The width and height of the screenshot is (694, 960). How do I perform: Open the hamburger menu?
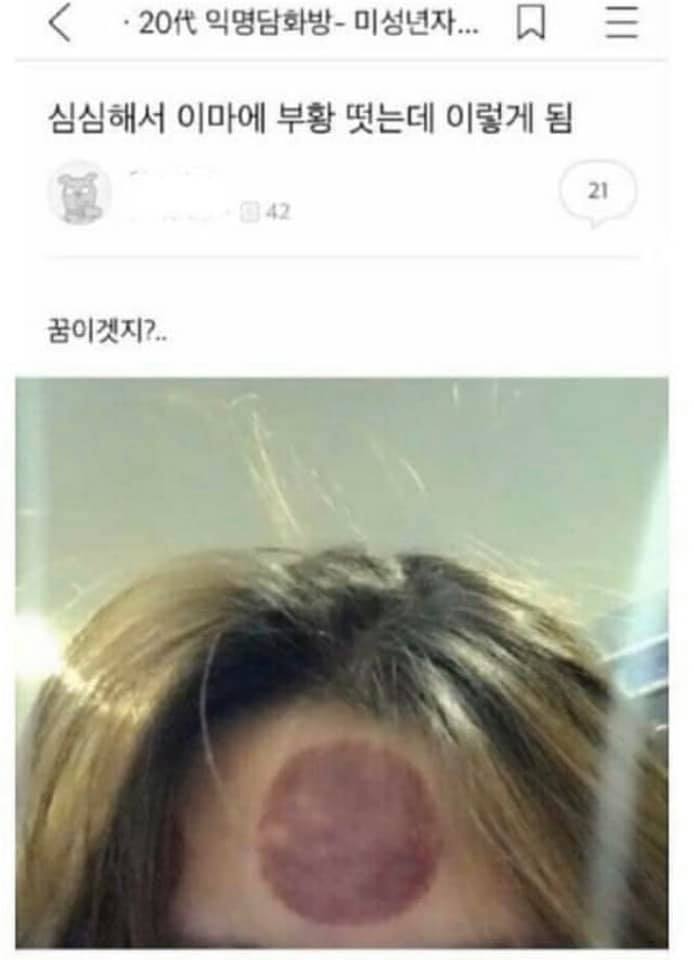pos(621,25)
